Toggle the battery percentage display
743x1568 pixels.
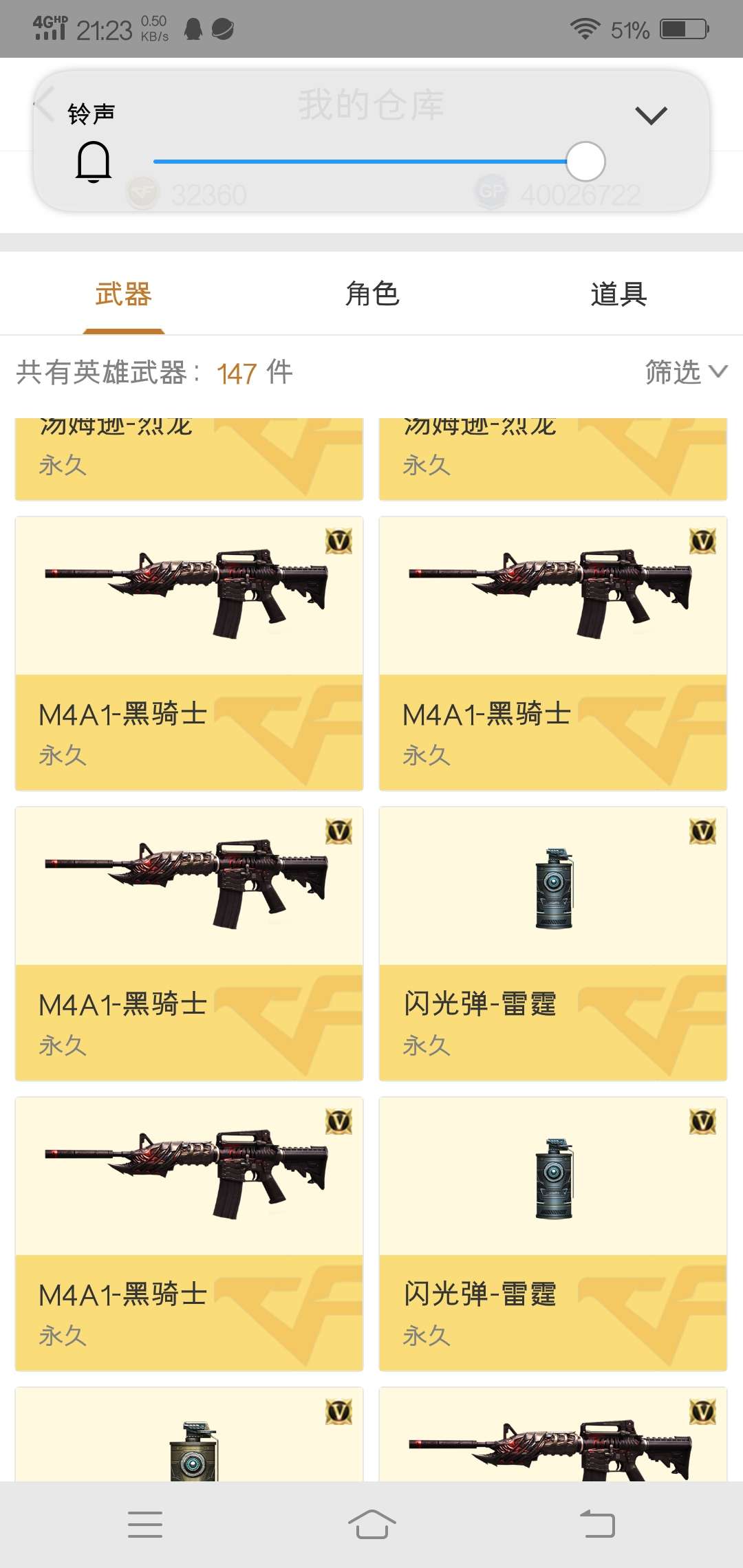tap(628, 29)
